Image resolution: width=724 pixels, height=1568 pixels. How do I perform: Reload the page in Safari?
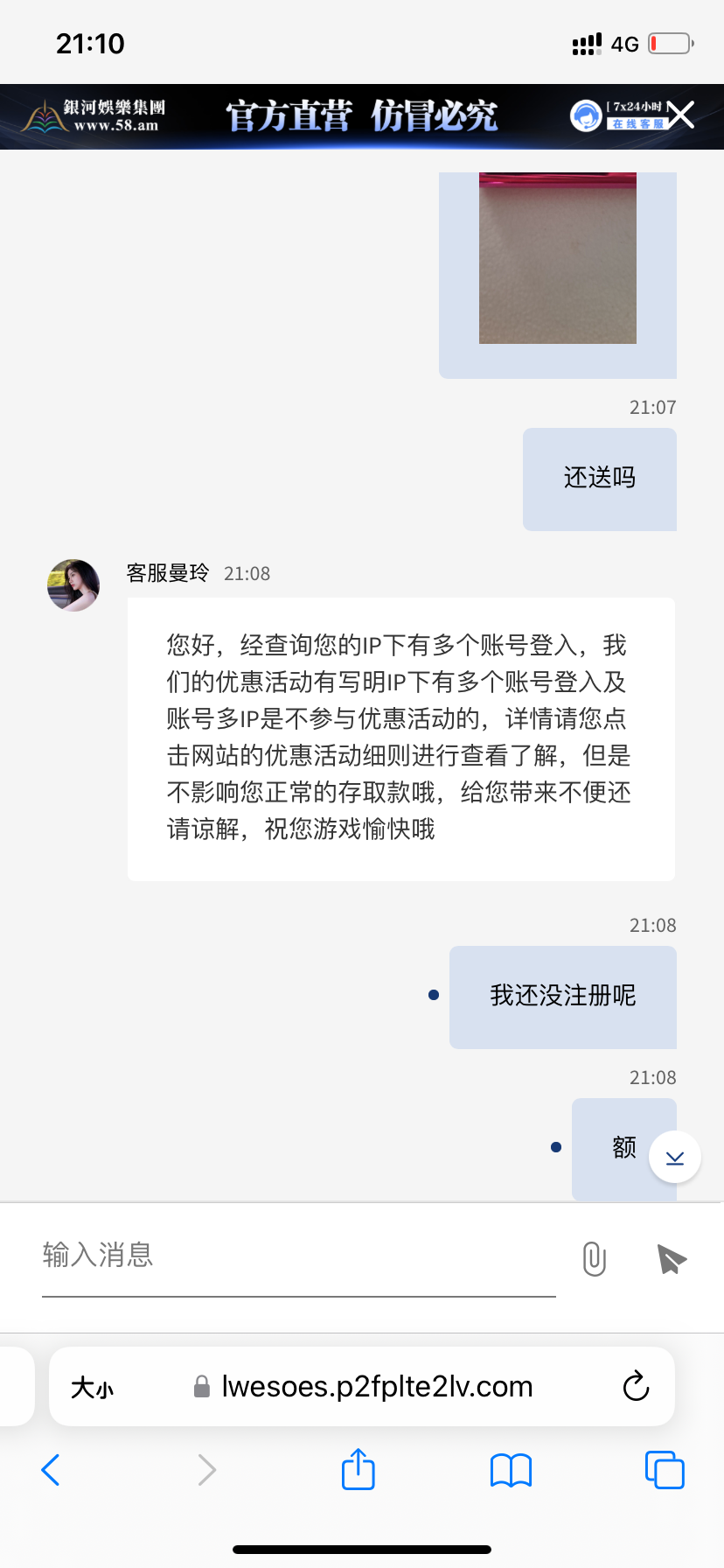[x=636, y=1387]
